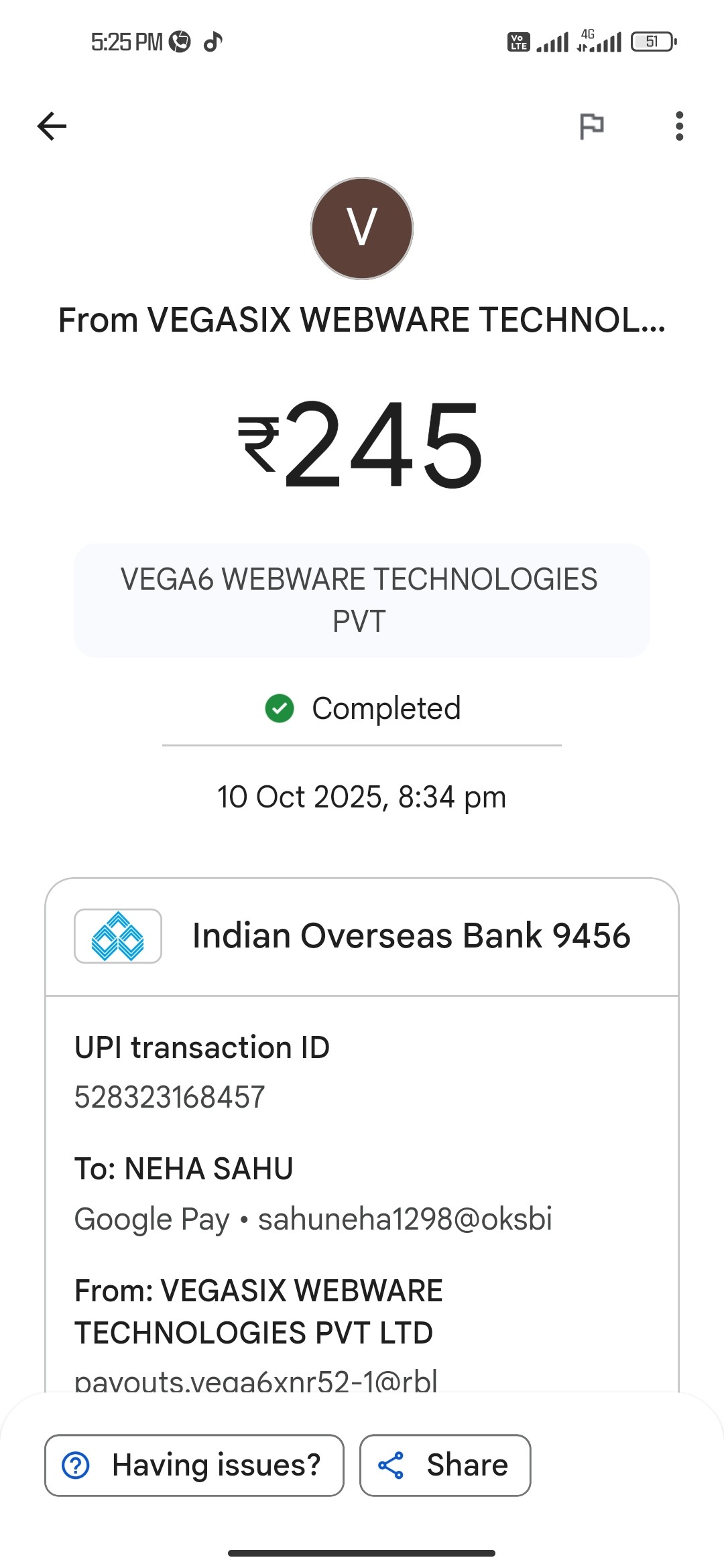Viewport: 724px width, 1568px height.
Task: Go back using the arrow icon
Action: tap(52, 126)
